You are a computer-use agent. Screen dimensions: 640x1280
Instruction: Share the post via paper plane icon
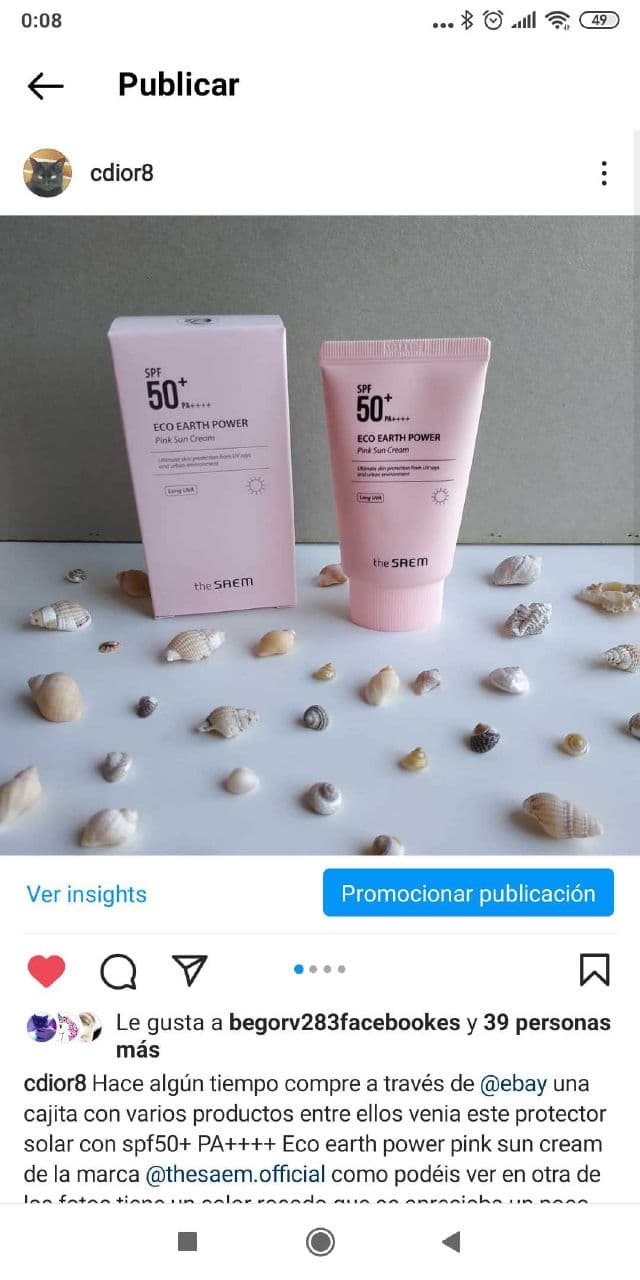tap(189, 969)
